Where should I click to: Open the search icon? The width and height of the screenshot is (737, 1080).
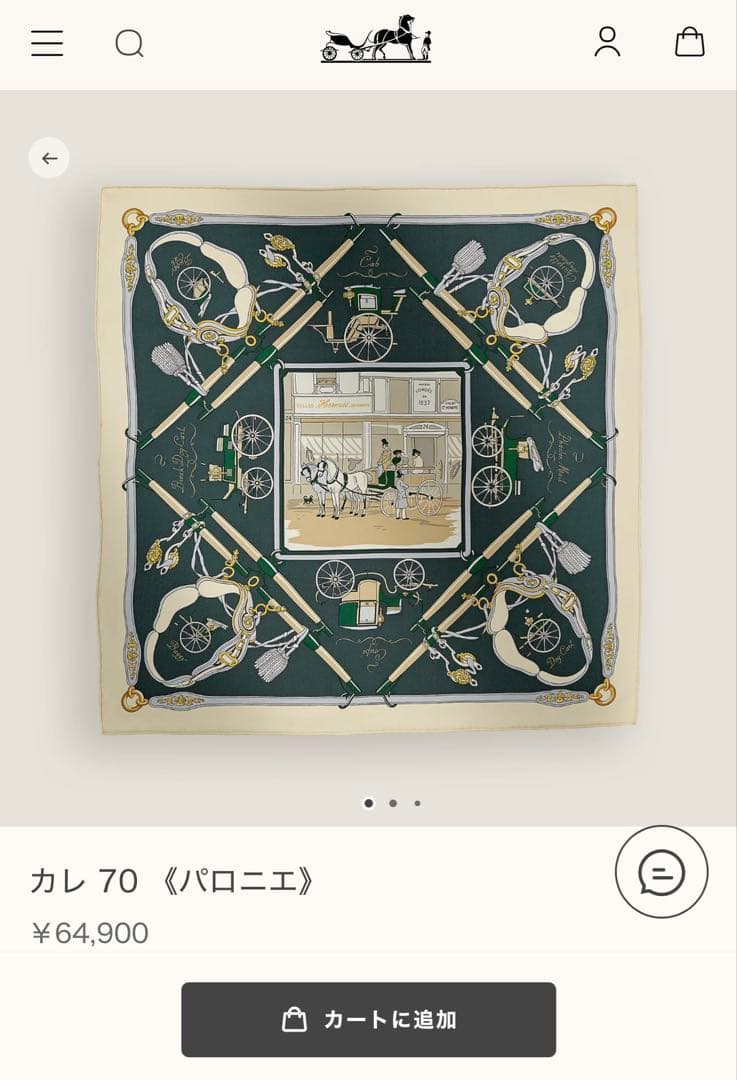[129, 43]
